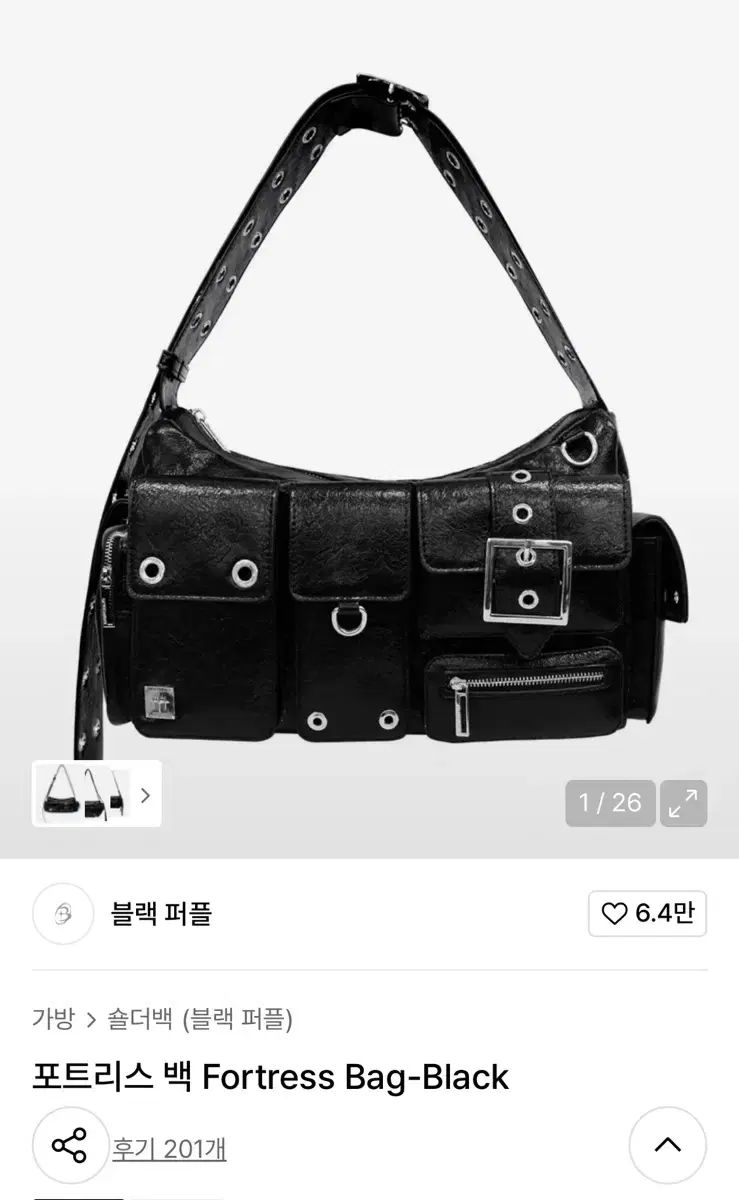Share this Fortress Bag product
739x1200 pixels.
coord(70,1145)
